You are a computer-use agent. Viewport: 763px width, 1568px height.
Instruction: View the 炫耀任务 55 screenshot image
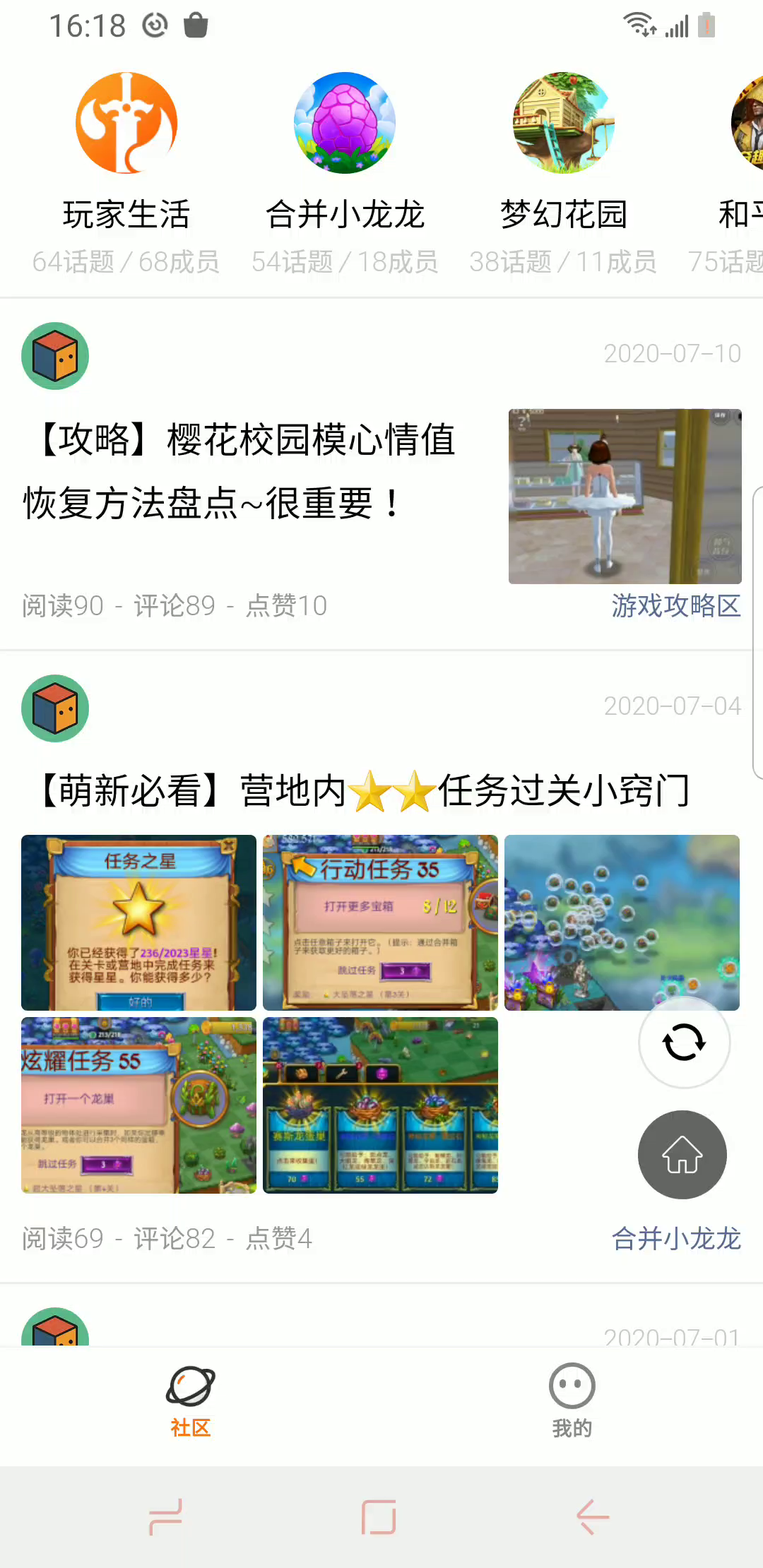pyautogui.click(x=138, y=1105)
